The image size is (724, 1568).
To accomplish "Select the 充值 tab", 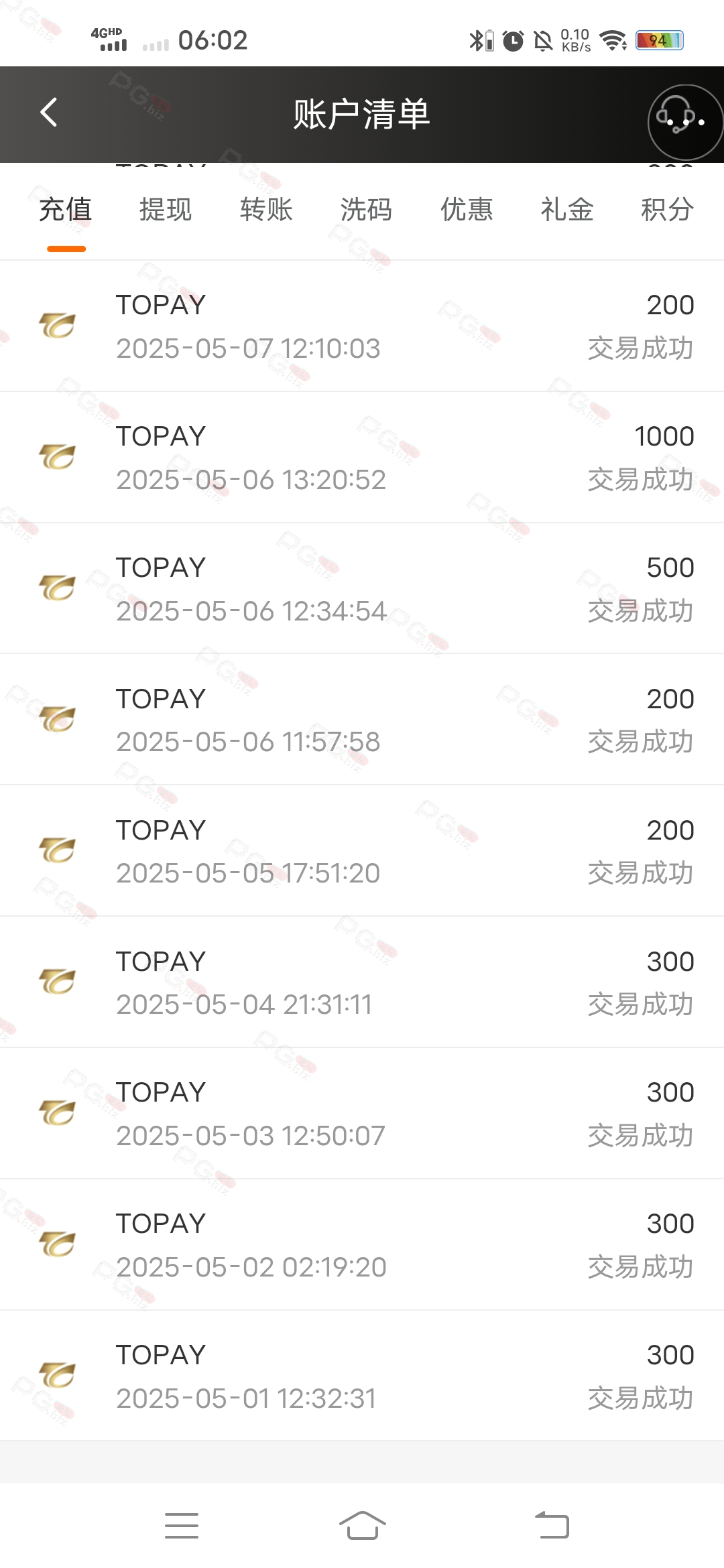I will (66, 210).
